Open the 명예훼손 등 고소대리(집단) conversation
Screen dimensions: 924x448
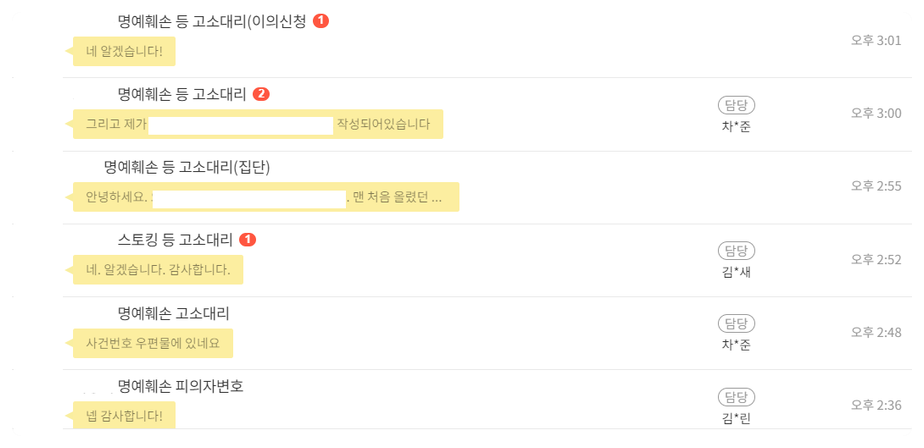coord(187,167)
